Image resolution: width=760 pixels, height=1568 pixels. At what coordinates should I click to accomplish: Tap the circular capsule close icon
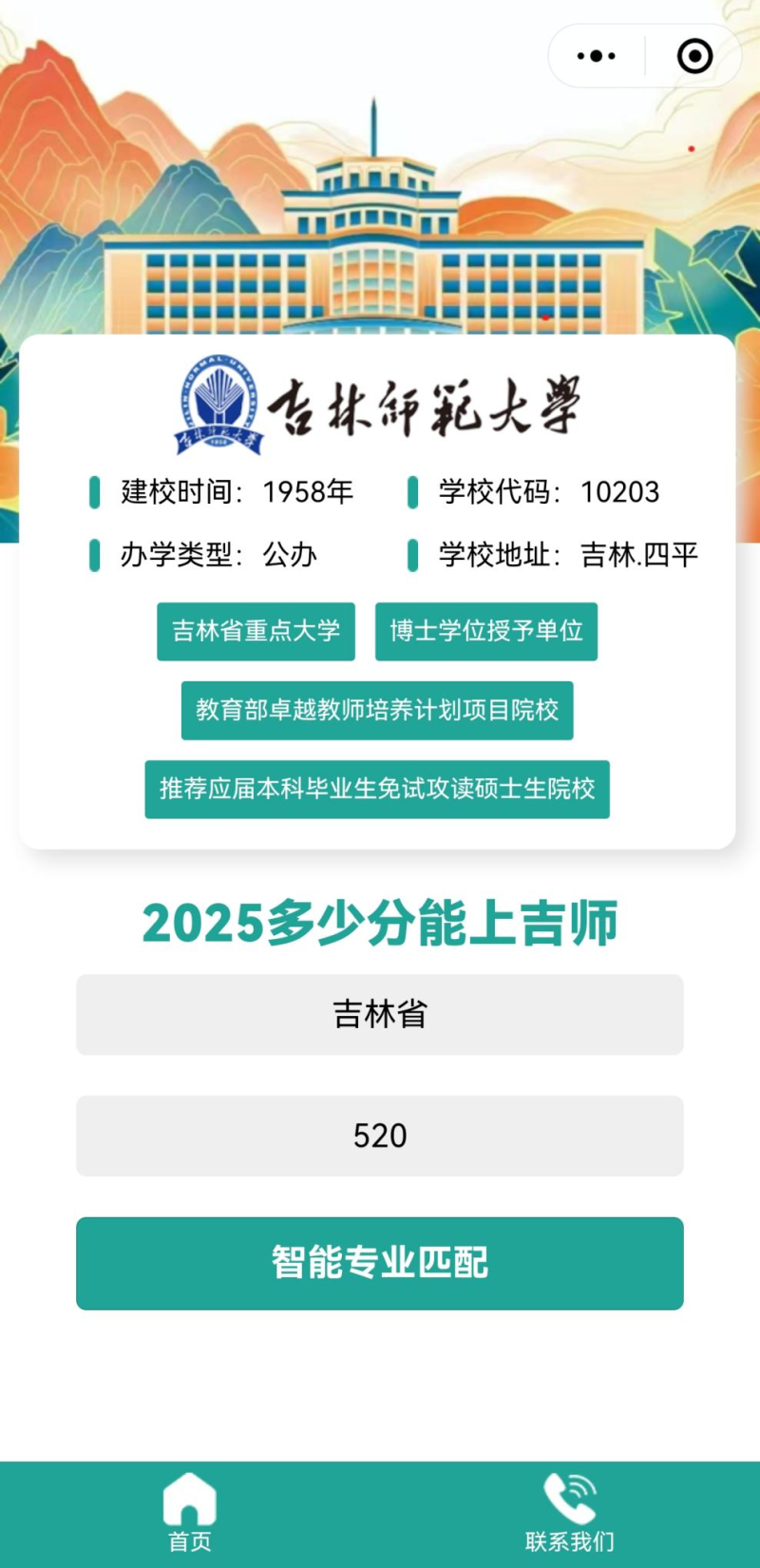coord(694,55)
